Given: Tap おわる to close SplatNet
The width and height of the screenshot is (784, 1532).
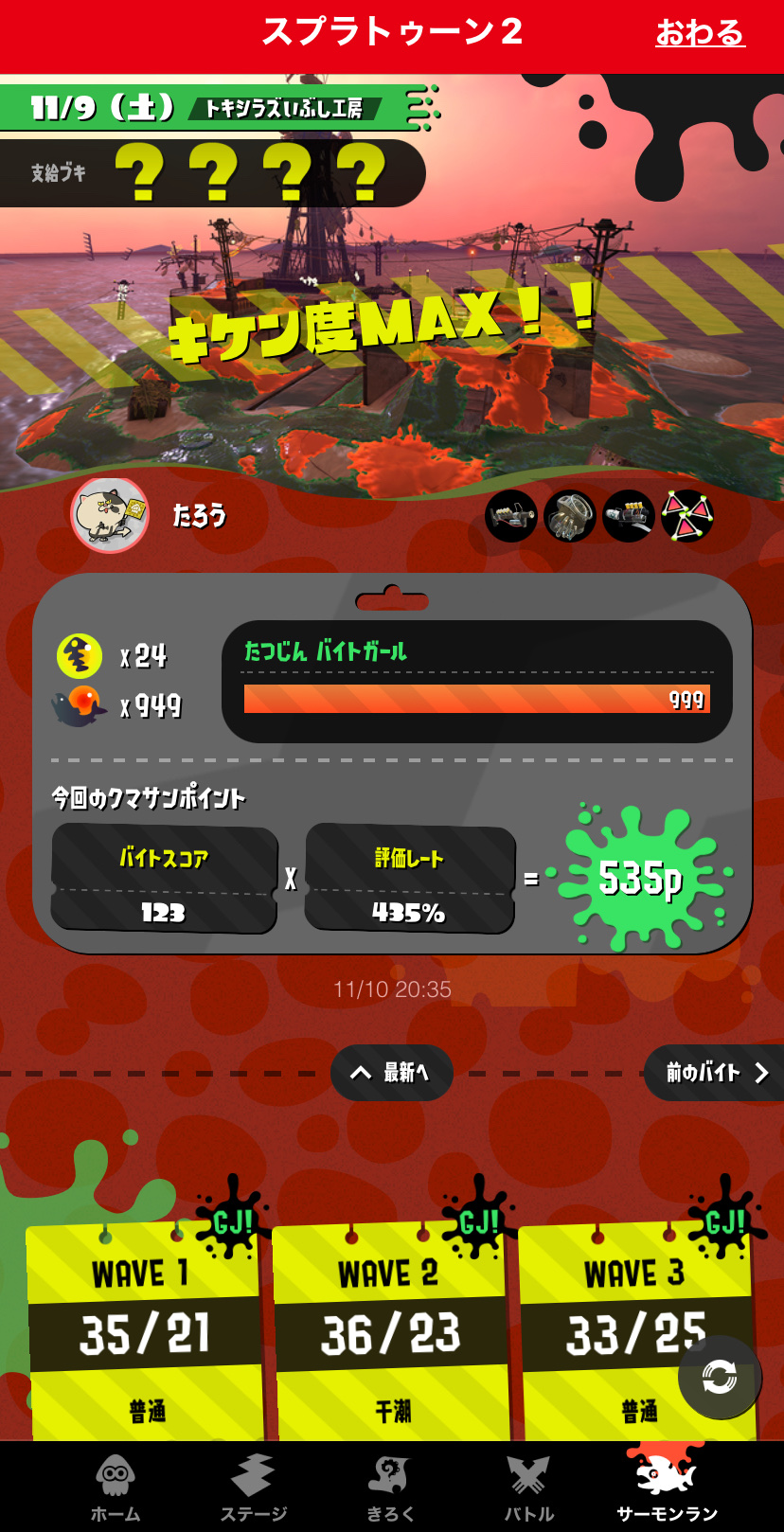Looking at the screenshot, I should coord(700,33).
